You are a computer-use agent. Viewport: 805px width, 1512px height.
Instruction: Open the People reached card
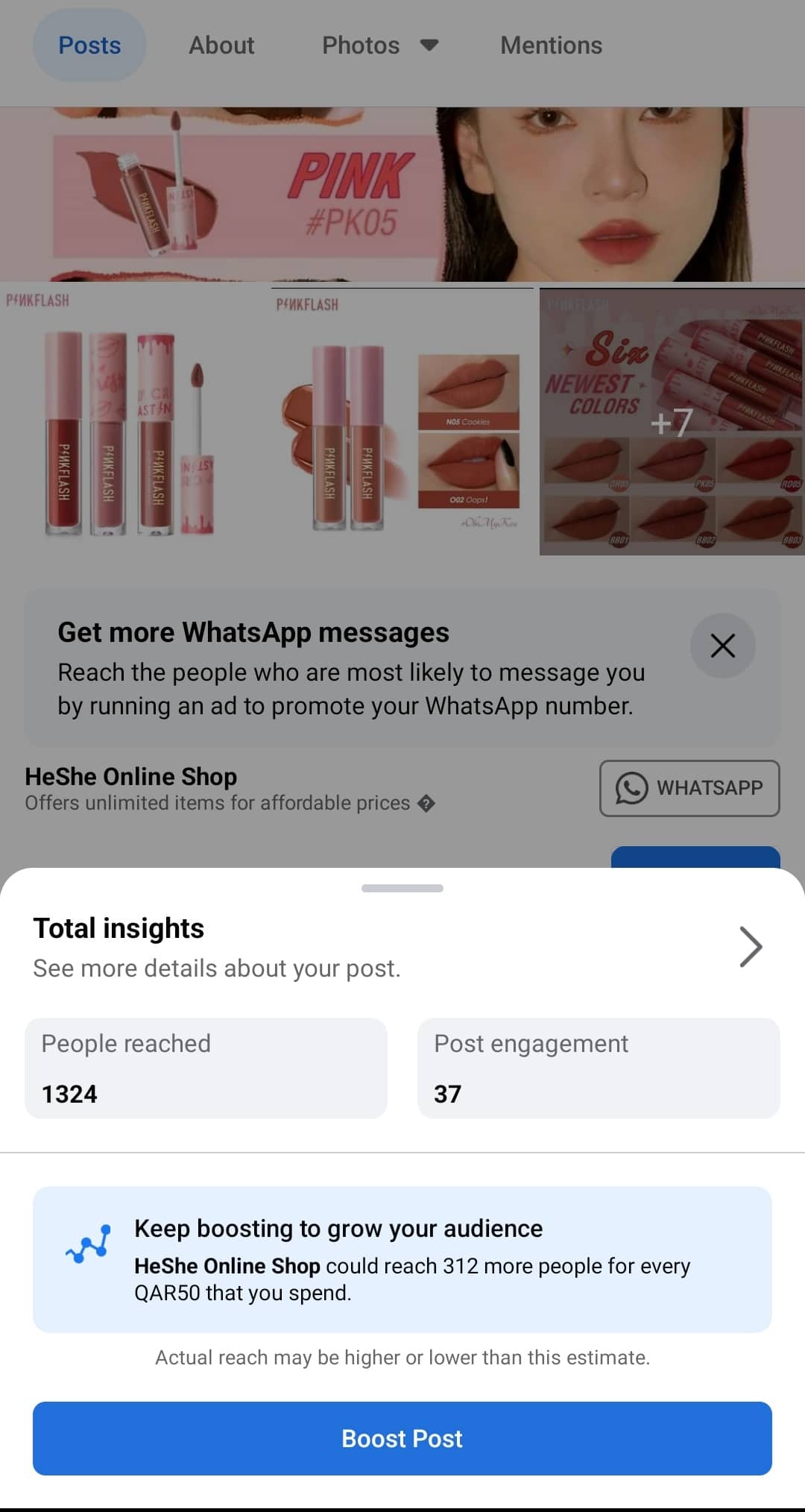206,1068
